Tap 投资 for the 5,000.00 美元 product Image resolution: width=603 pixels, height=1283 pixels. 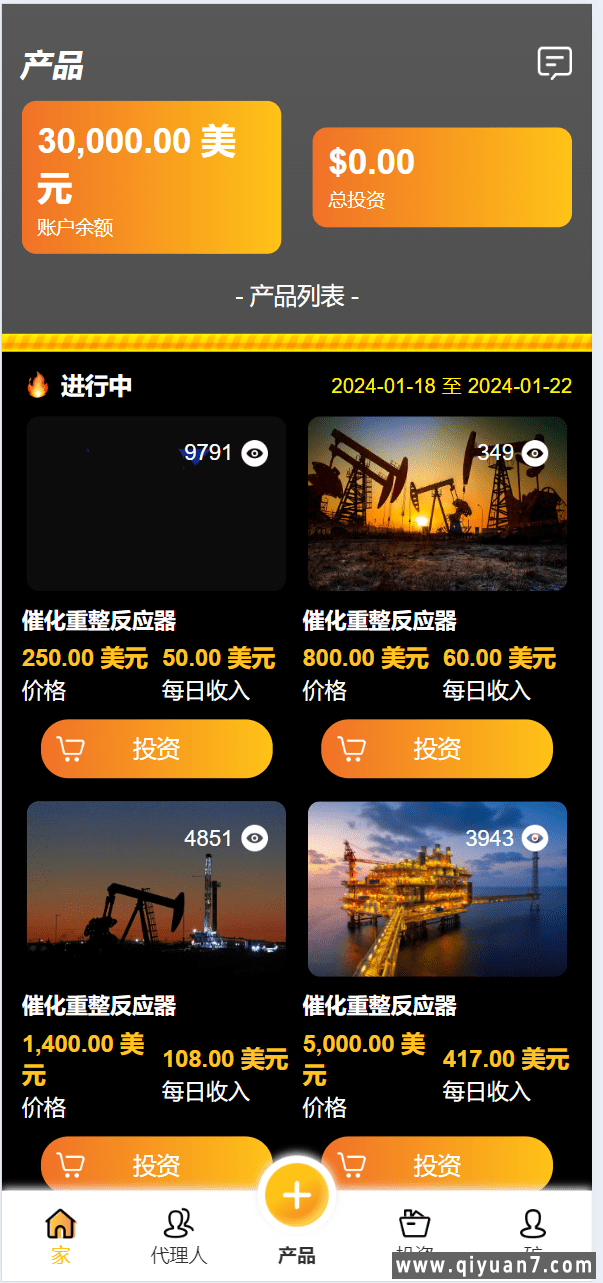pos(437,1164)
